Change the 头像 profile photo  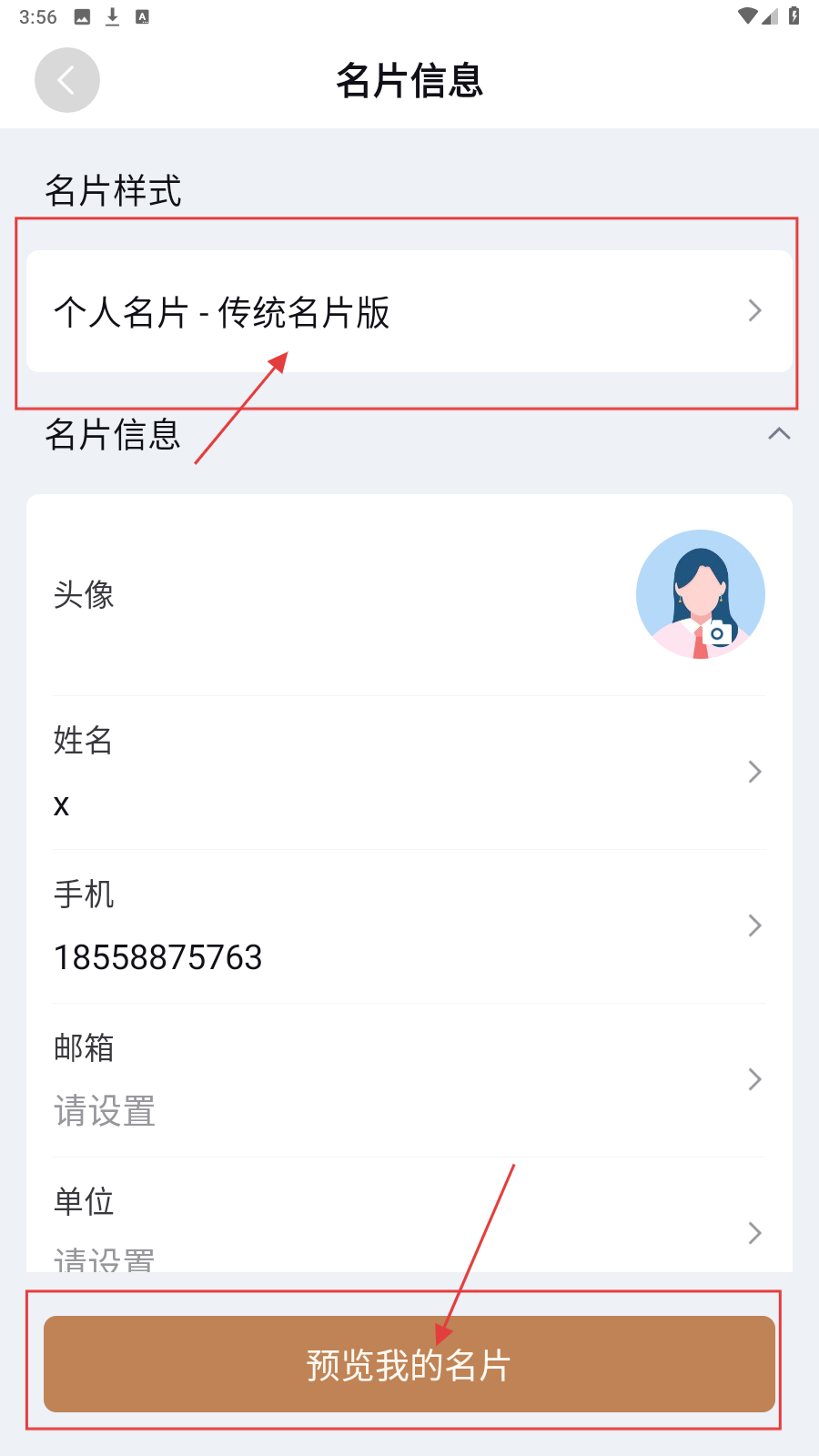(x=700, y=594)
